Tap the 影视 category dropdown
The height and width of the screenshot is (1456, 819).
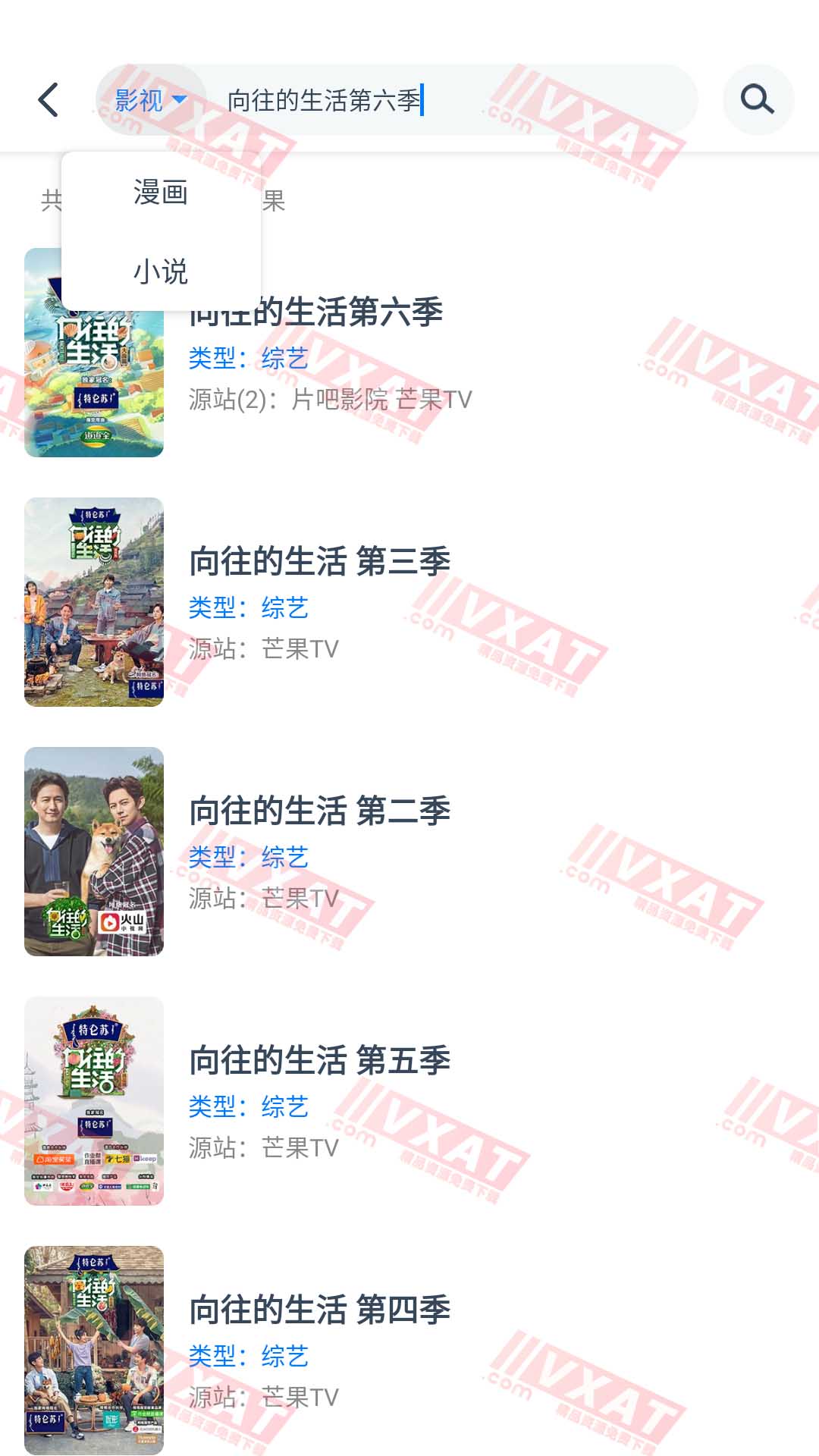click(x=150, y=100)
